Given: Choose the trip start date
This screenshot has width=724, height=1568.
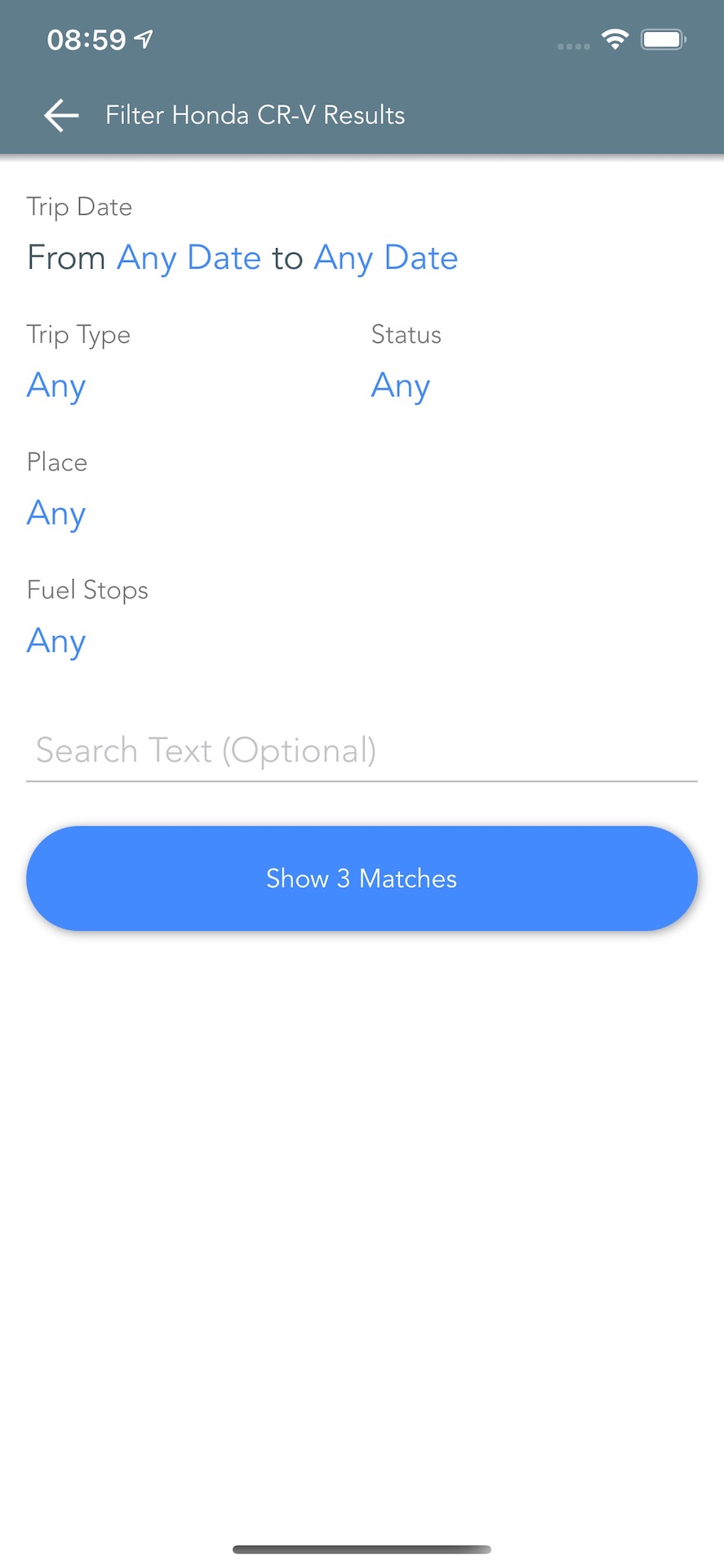Looking at the screenshot, I should (189, 258).
